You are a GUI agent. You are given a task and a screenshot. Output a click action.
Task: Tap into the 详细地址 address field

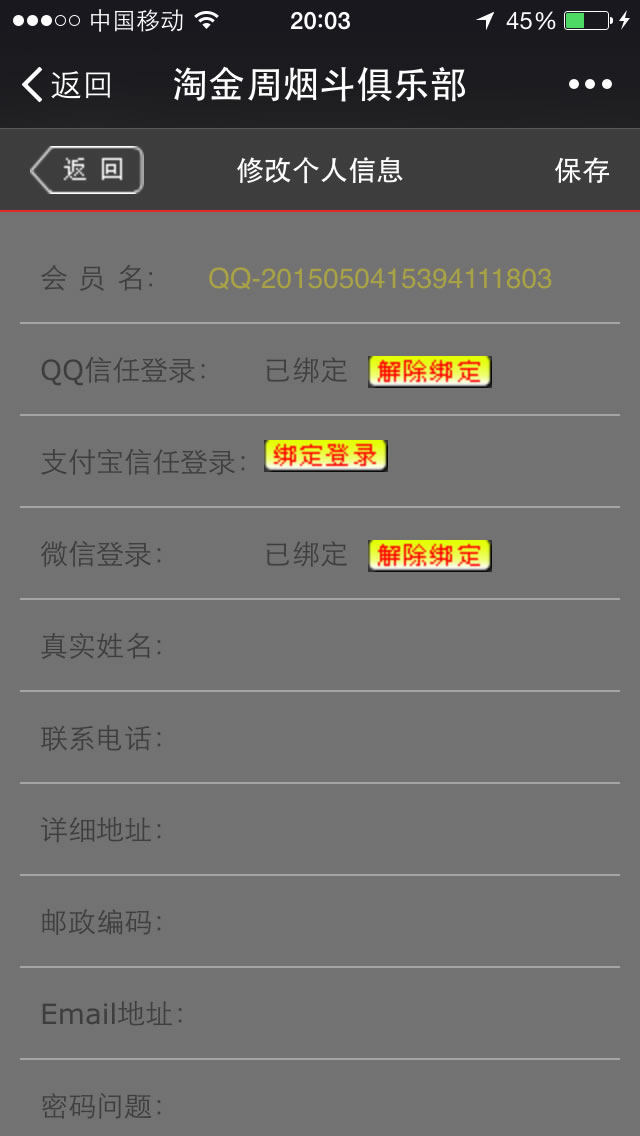pos(390,830)
